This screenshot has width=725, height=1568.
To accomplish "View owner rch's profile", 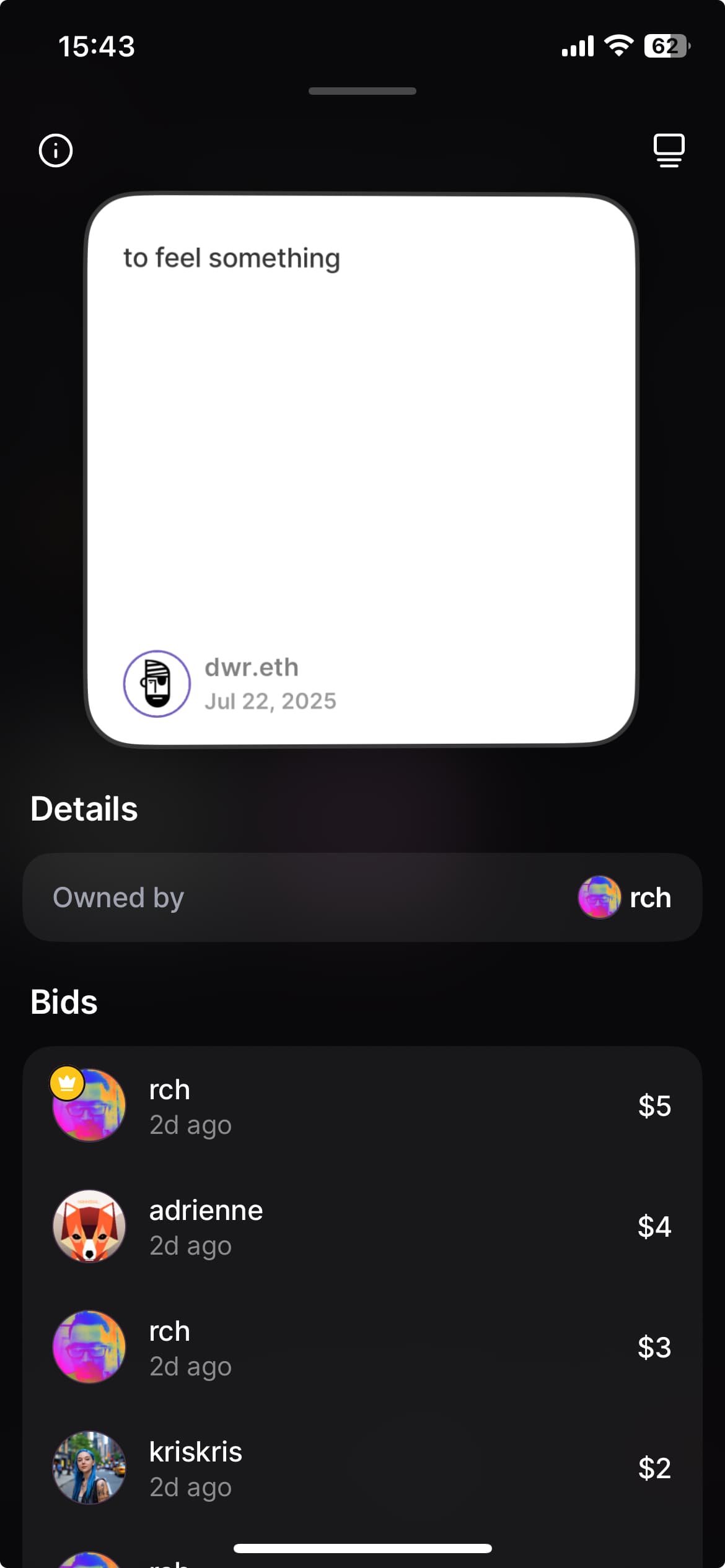I will pos(624,897).
